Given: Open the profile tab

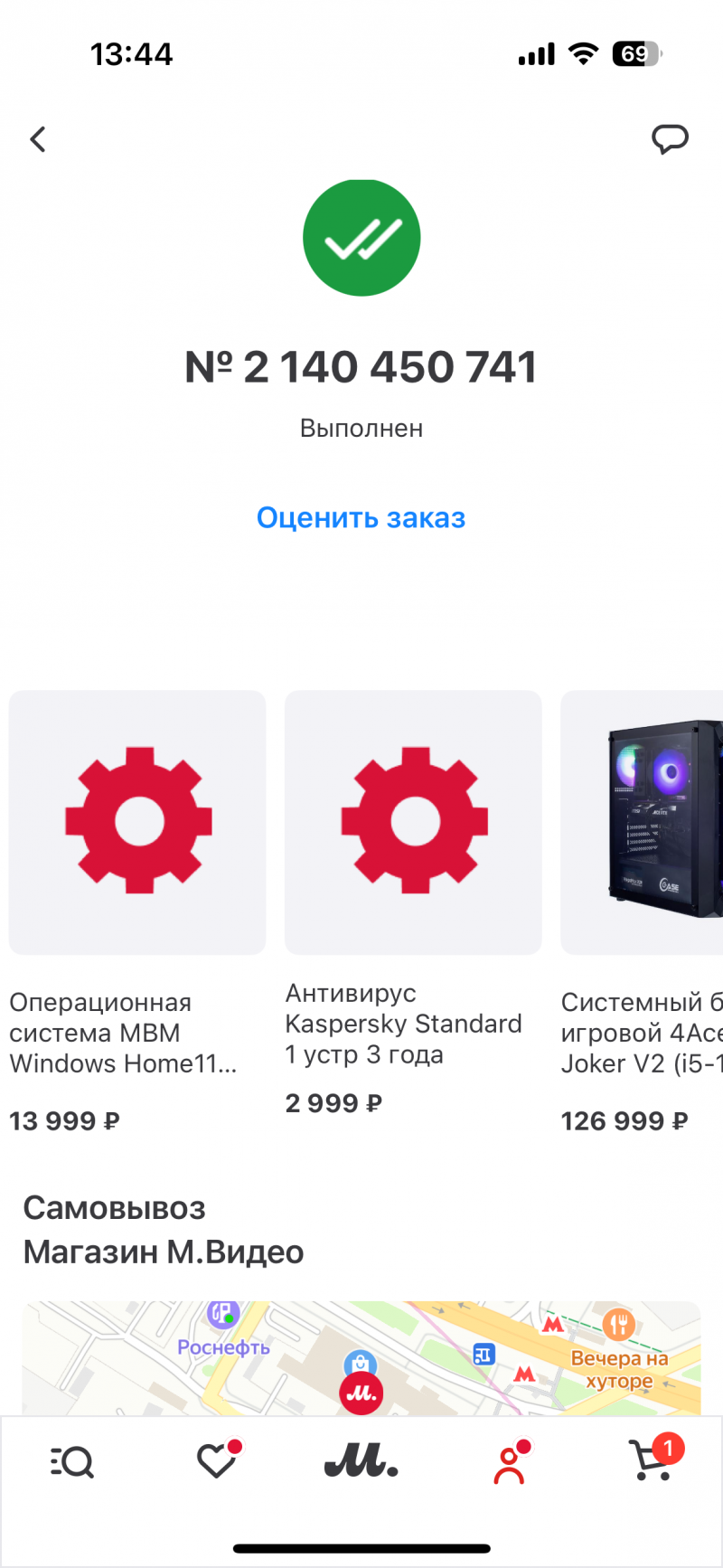Looking at the screenshot, I should pyautogui.click(x=509, y=1461).
